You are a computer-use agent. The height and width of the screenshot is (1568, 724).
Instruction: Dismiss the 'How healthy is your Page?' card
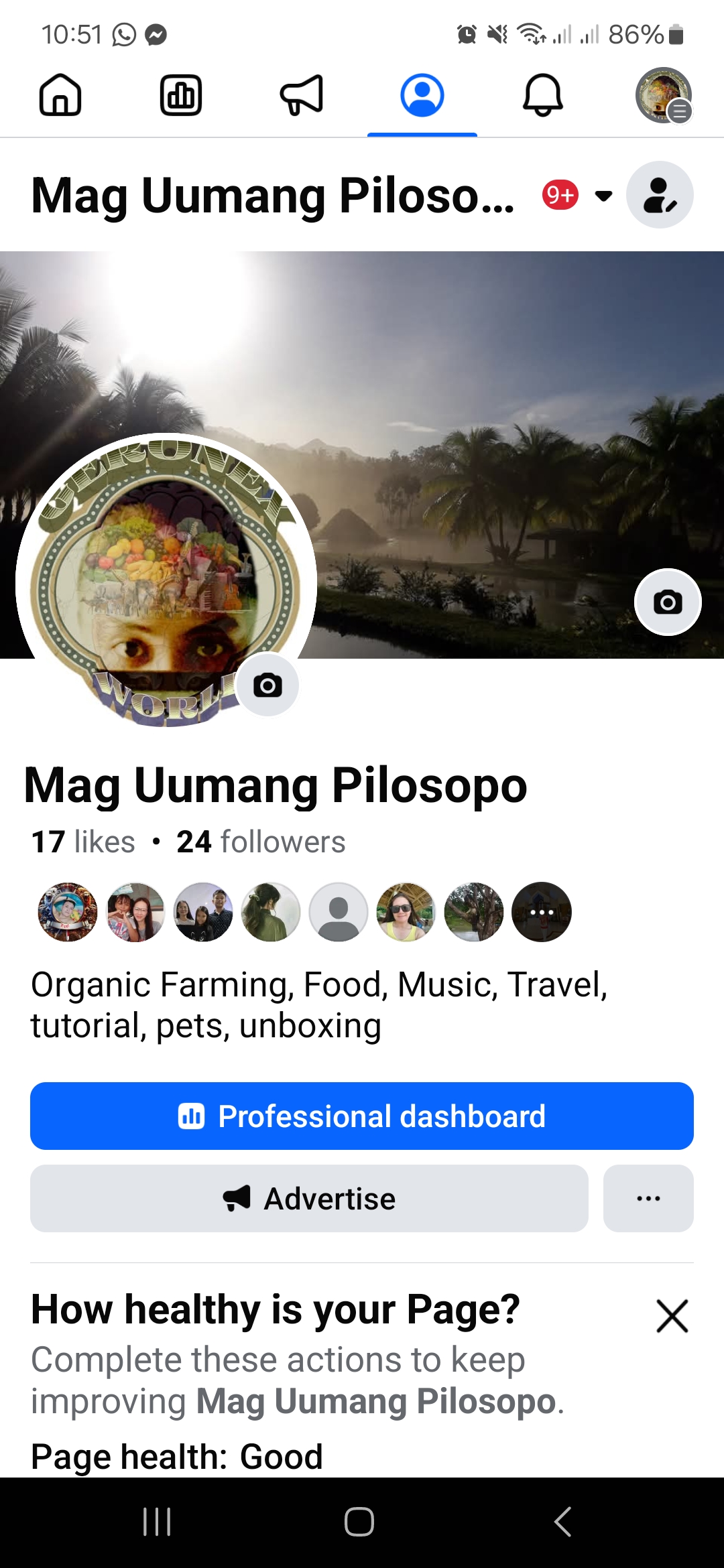click(672, 1316)
